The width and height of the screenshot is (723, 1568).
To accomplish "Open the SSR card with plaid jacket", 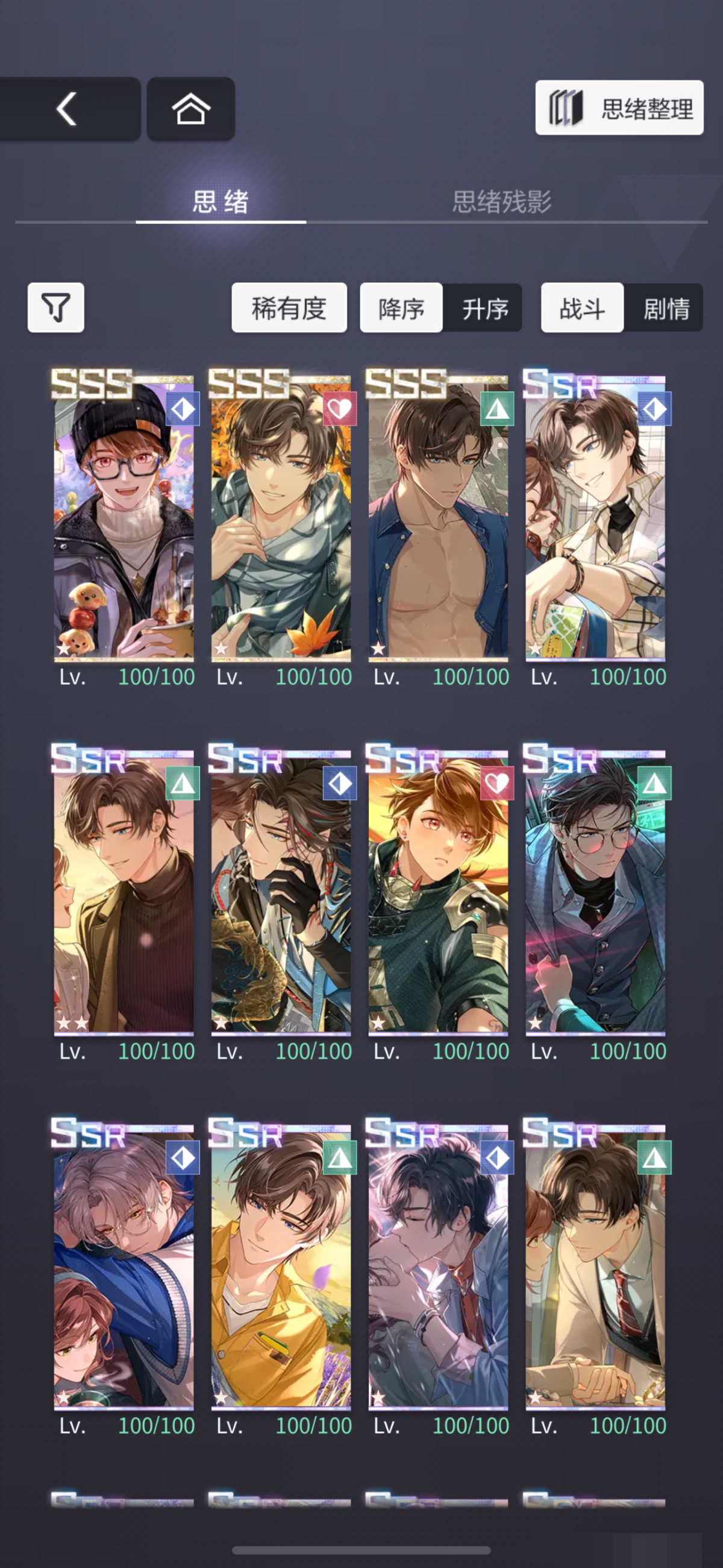I will (595, 517).
